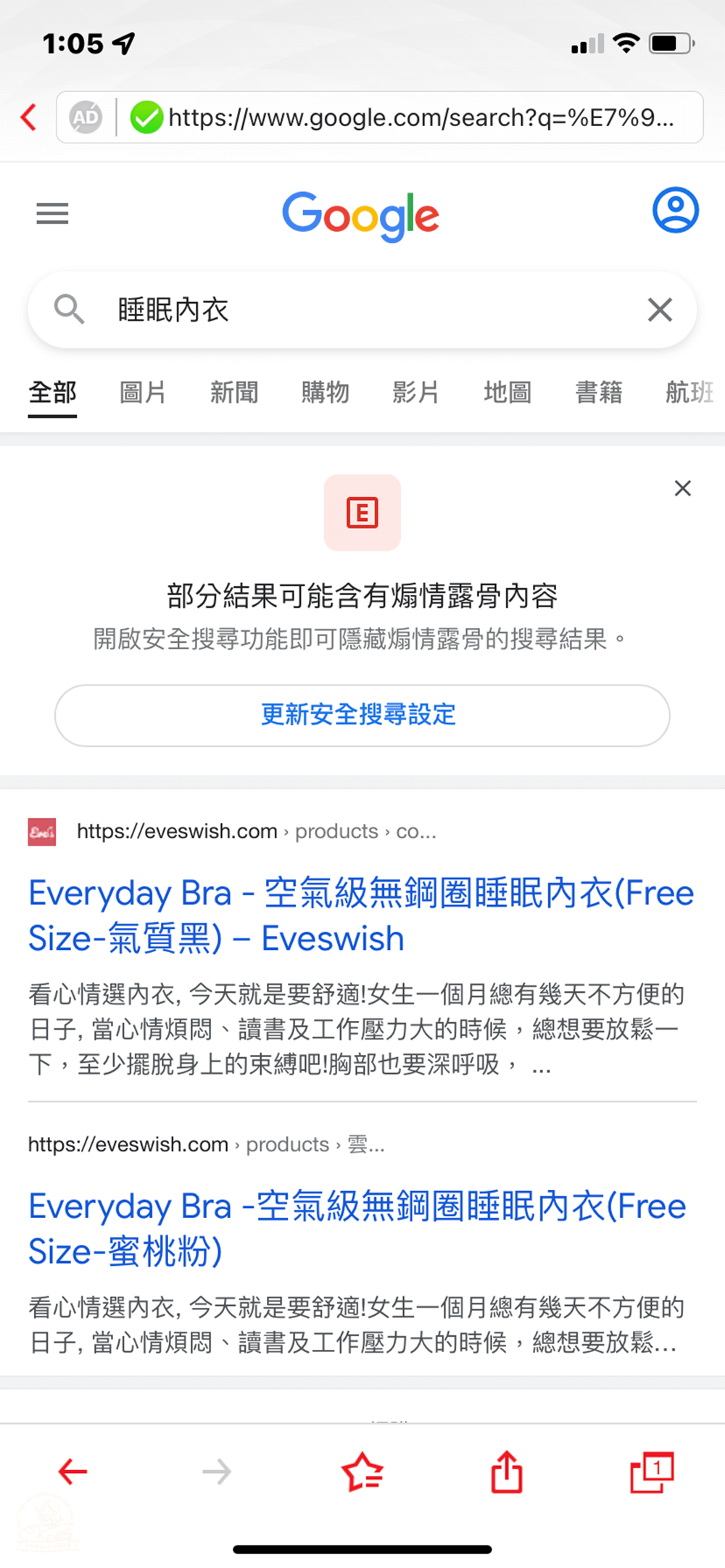Switch to the 購物 search tab
Screen dimensions: 725x1568
(x=325, y=393)
